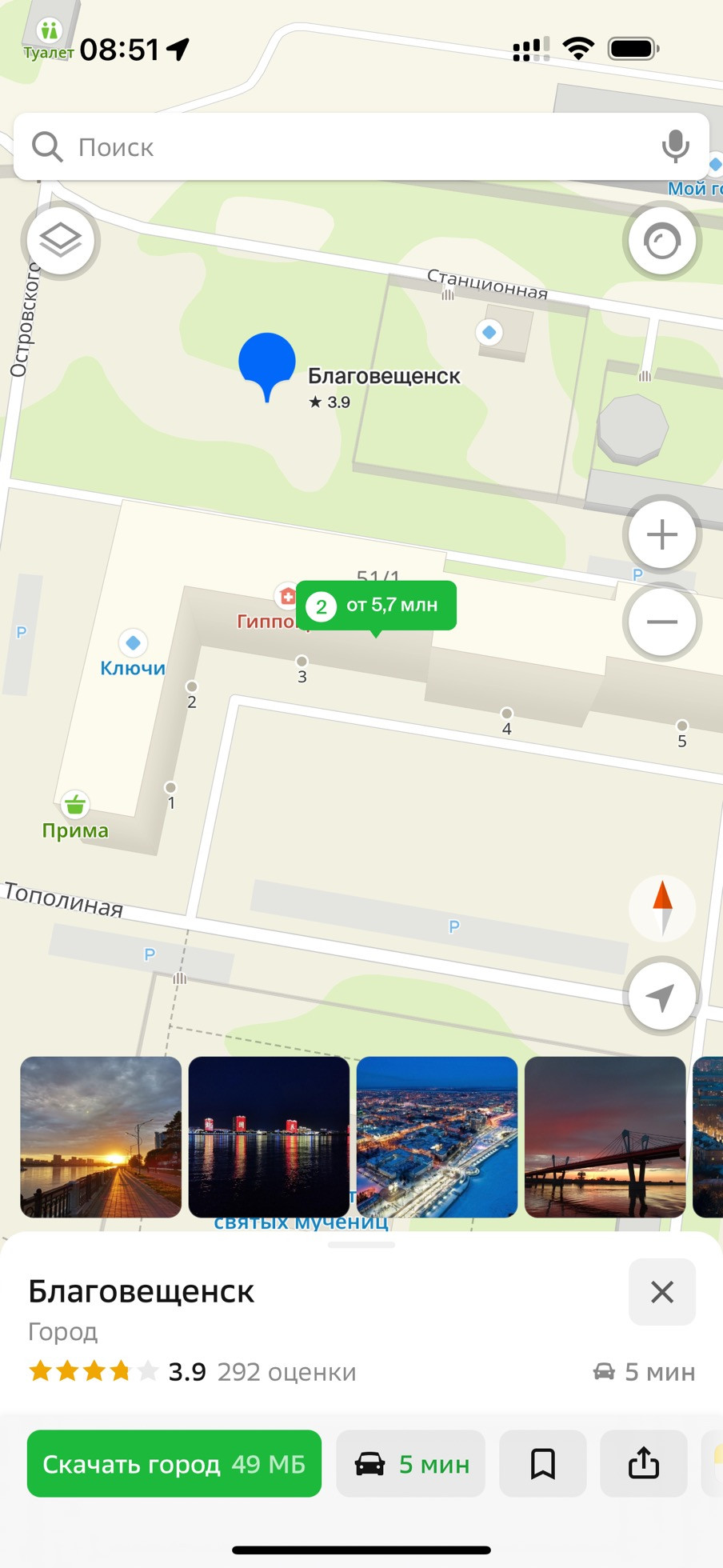Open the aerial city night photo
723x1568 pixels.
437,1137
